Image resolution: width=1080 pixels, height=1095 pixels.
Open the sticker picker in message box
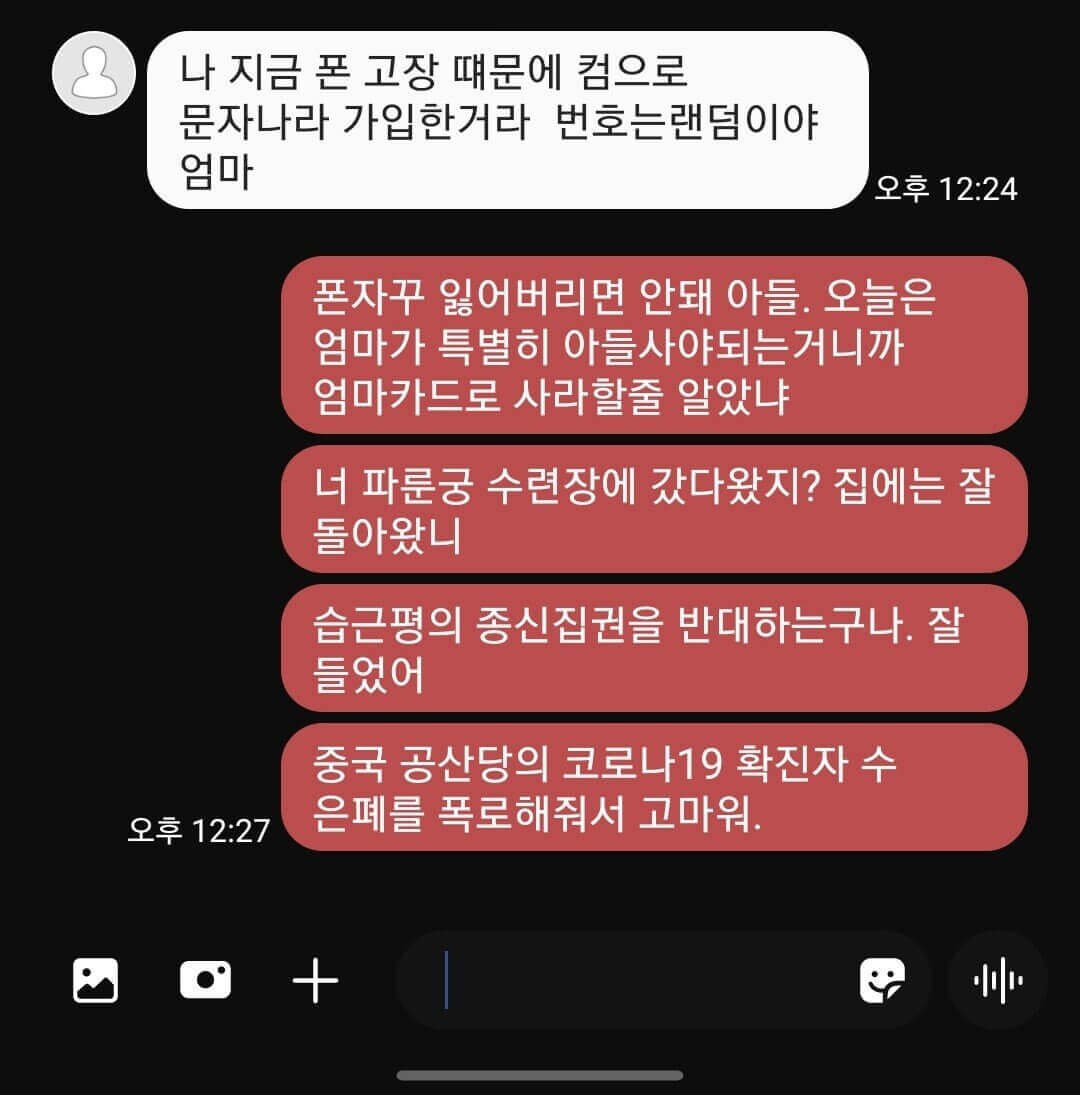882,980
